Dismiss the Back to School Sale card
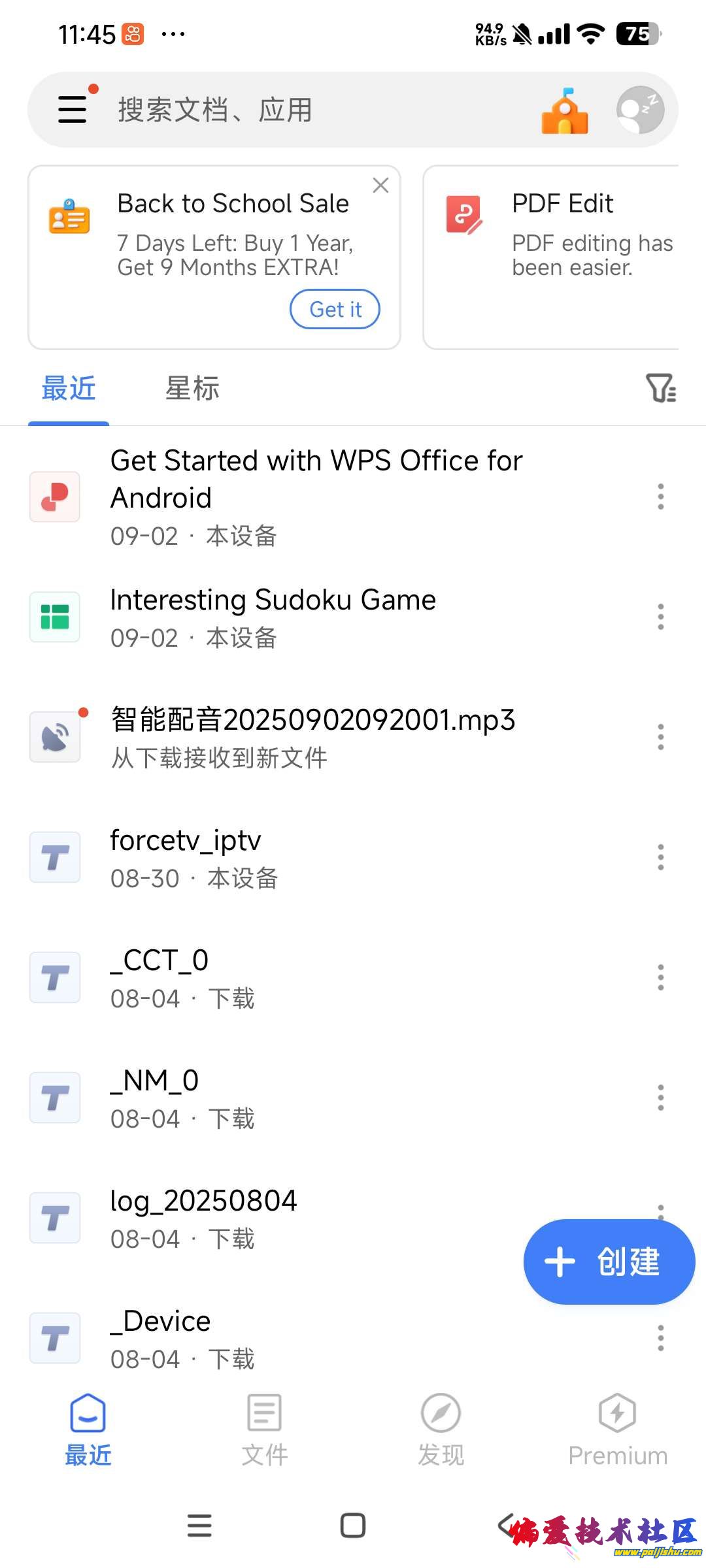 [381, 186]
